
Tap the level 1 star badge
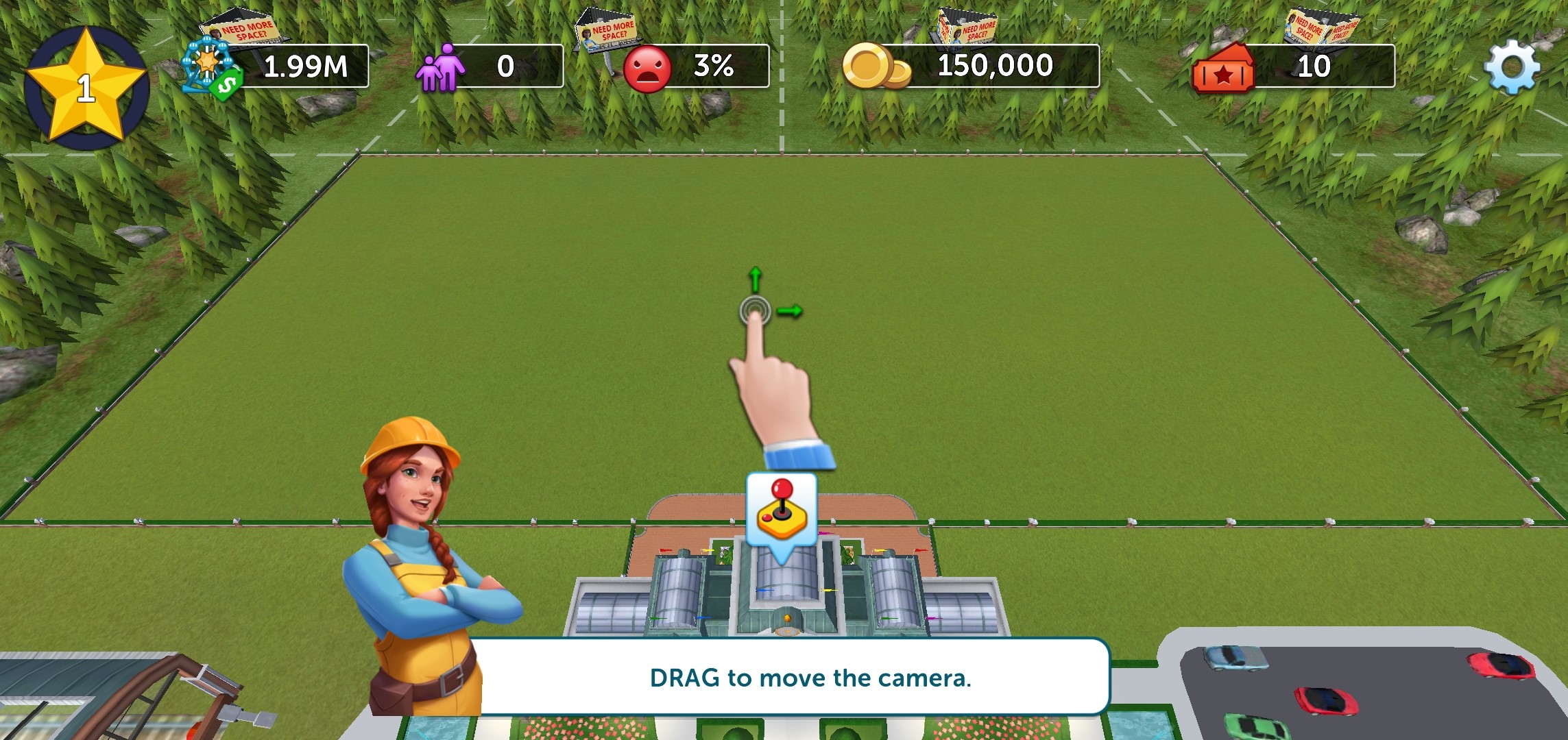pos(86,88)
